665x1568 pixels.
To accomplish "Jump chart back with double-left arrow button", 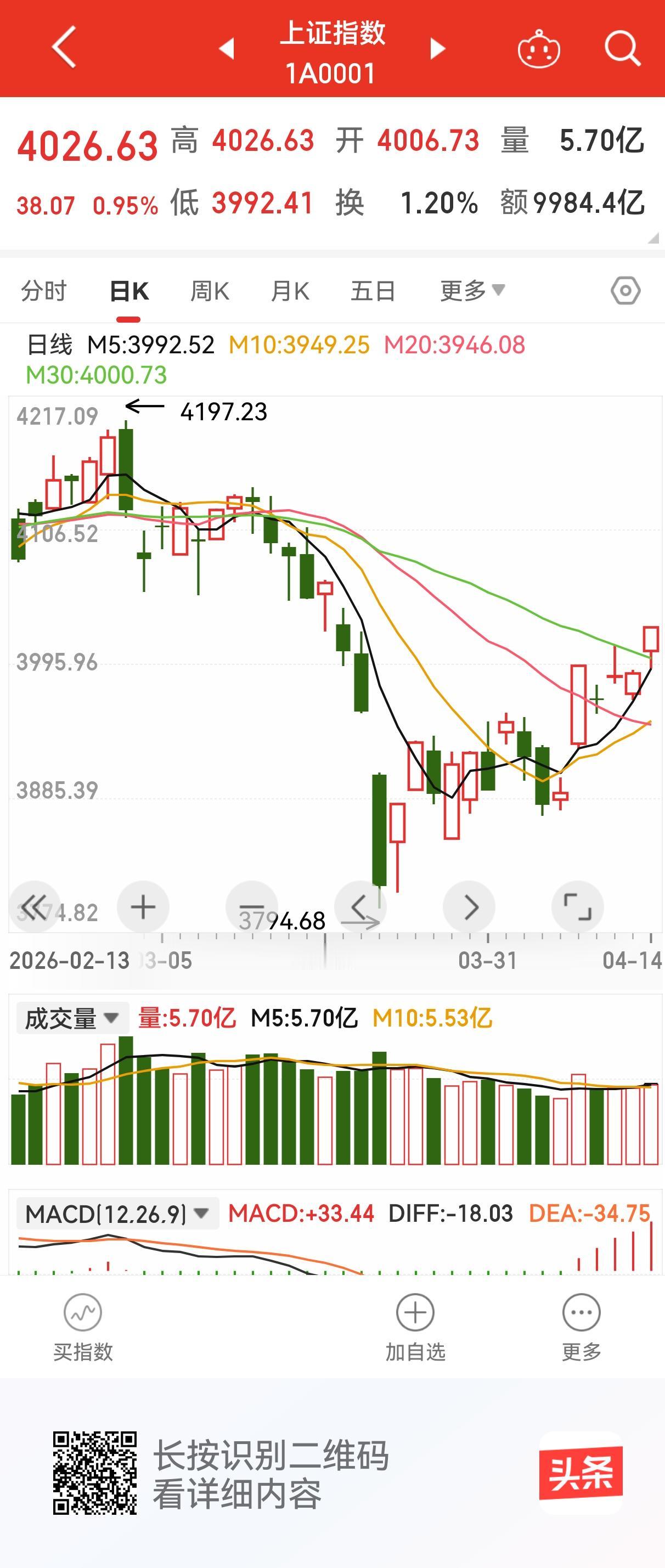I will [x=35, y=907].
